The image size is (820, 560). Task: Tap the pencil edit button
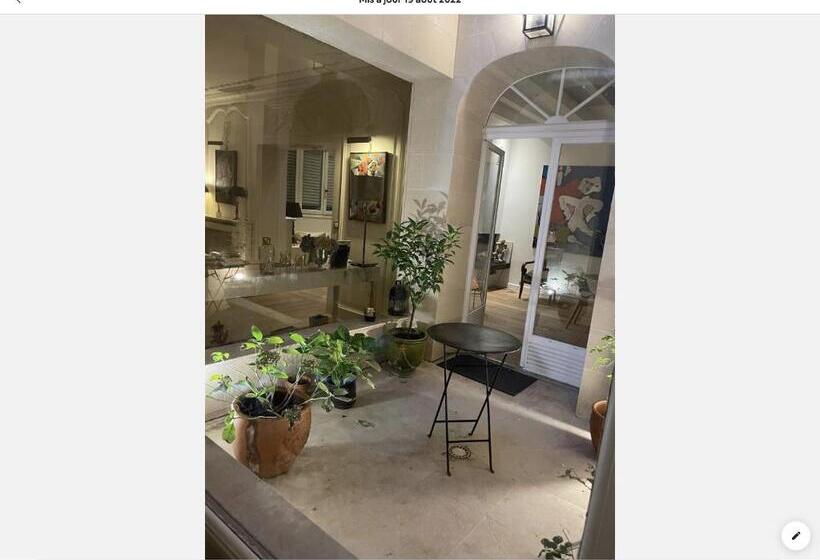pos(796,536)
